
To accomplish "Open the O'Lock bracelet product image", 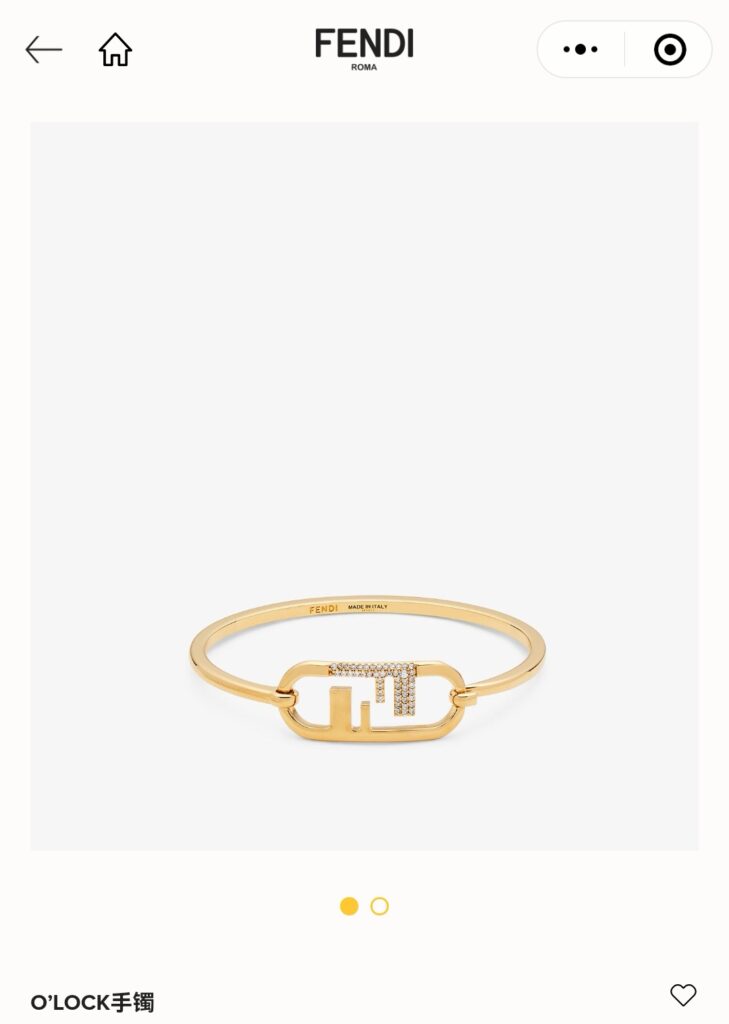I will pos(365,486).
